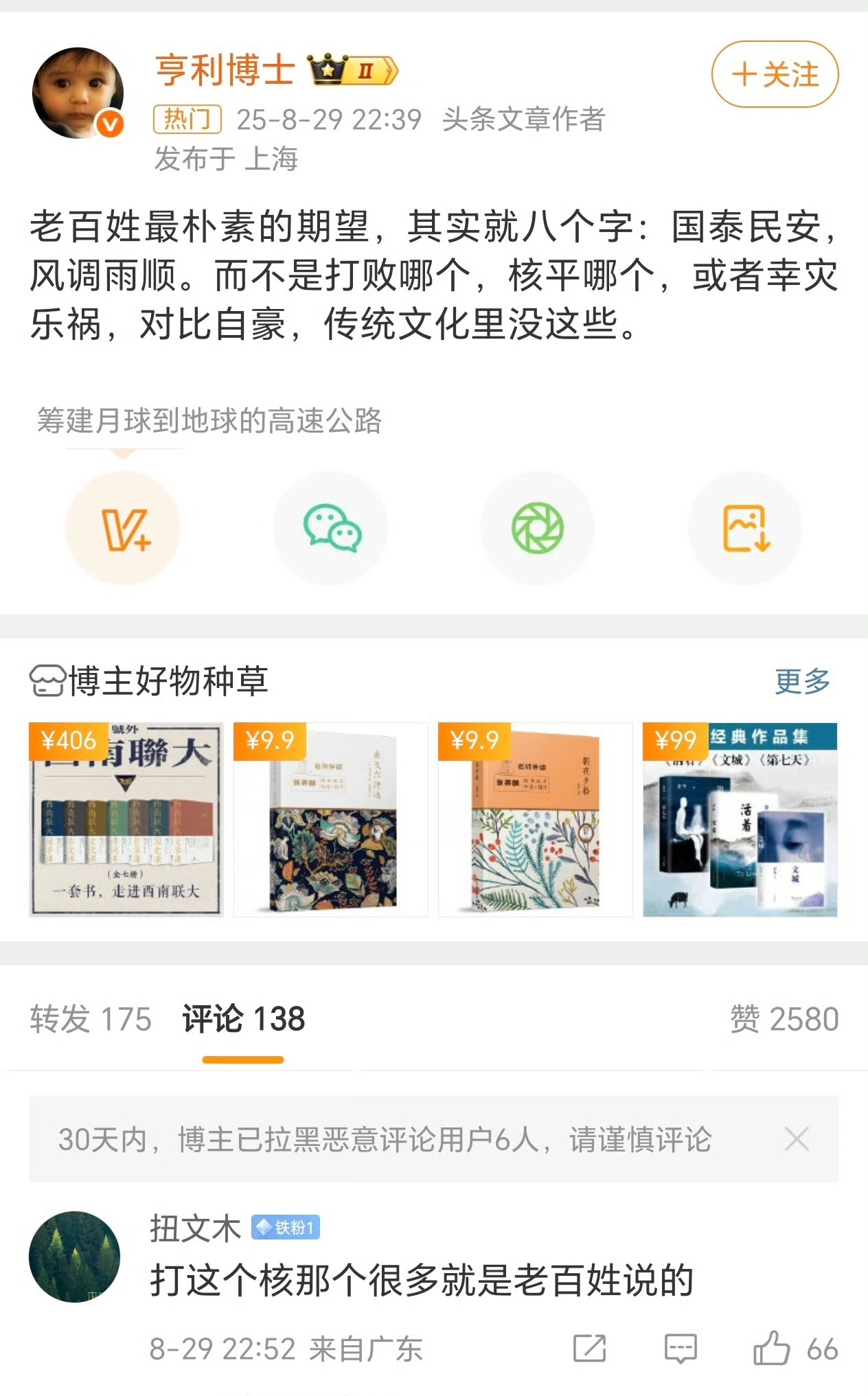The height and width of the screenshot is (1396, 868).
Task: Open 更多 in 博主好物种草
Action: (802, 681)
